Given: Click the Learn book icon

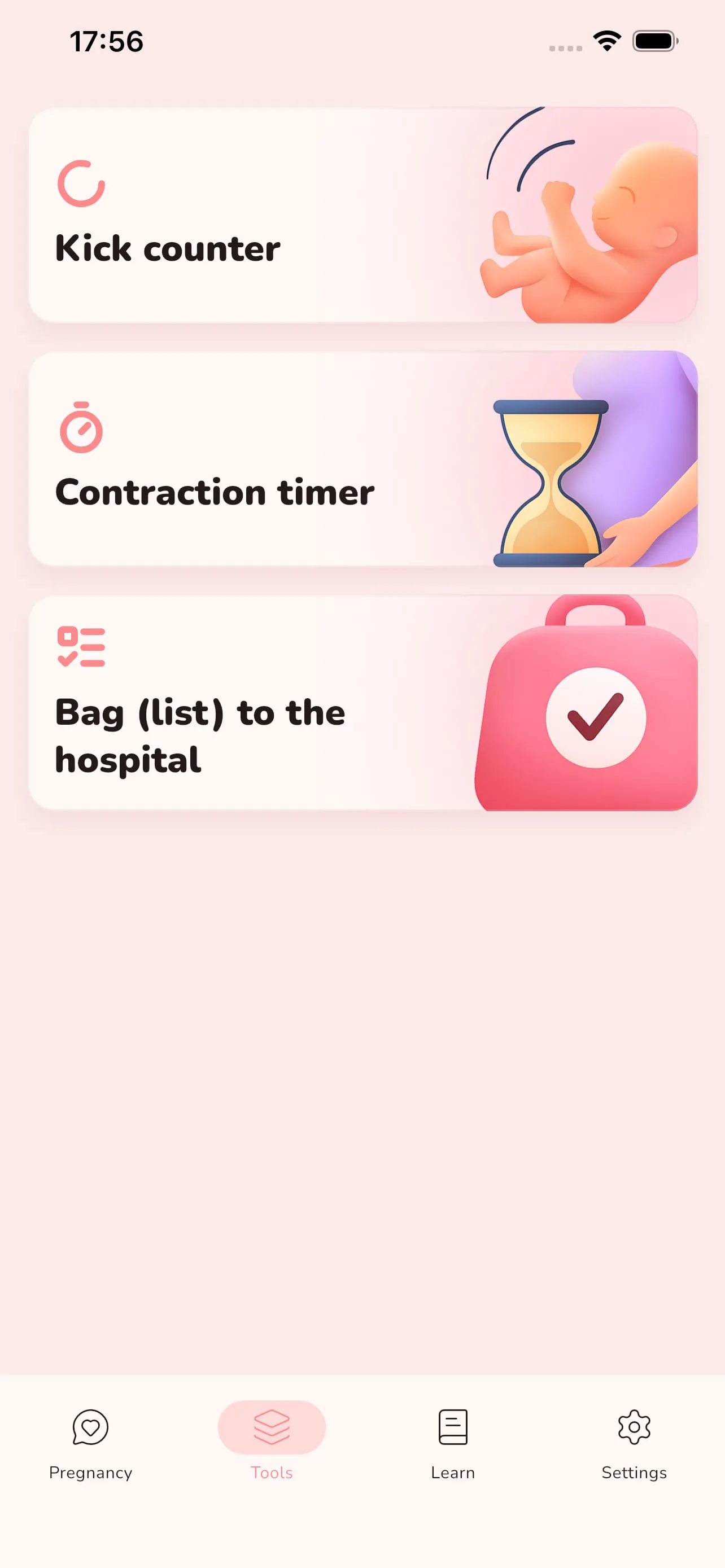Looking at the screenshot, I should 452,1427.
